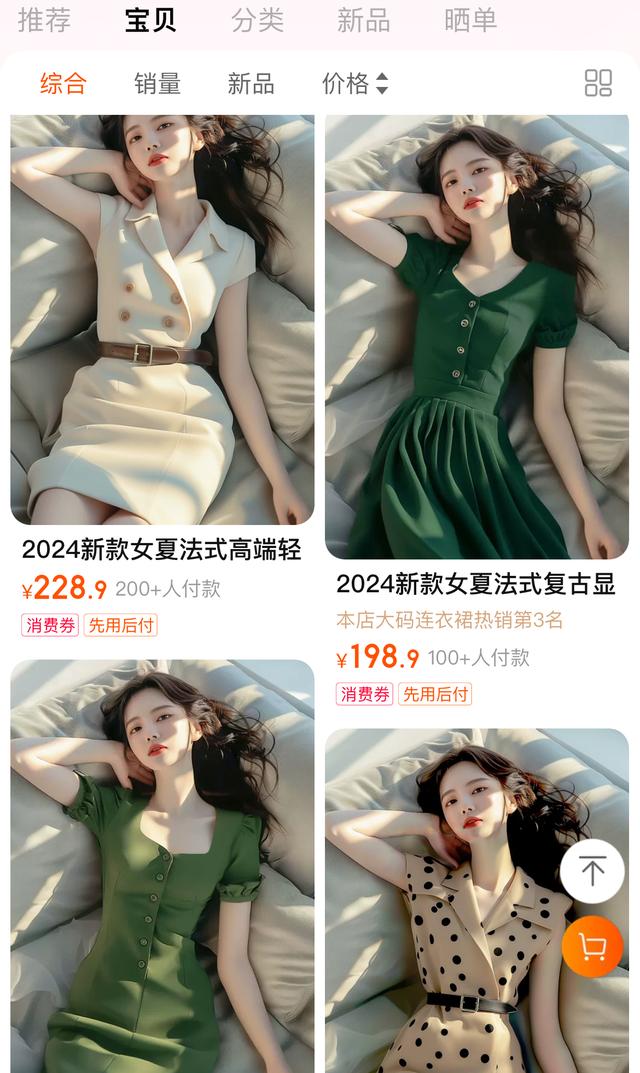Open the beige dress priced ¥228.9
Screen dimensions: 640x1073
tap(162, 320)
